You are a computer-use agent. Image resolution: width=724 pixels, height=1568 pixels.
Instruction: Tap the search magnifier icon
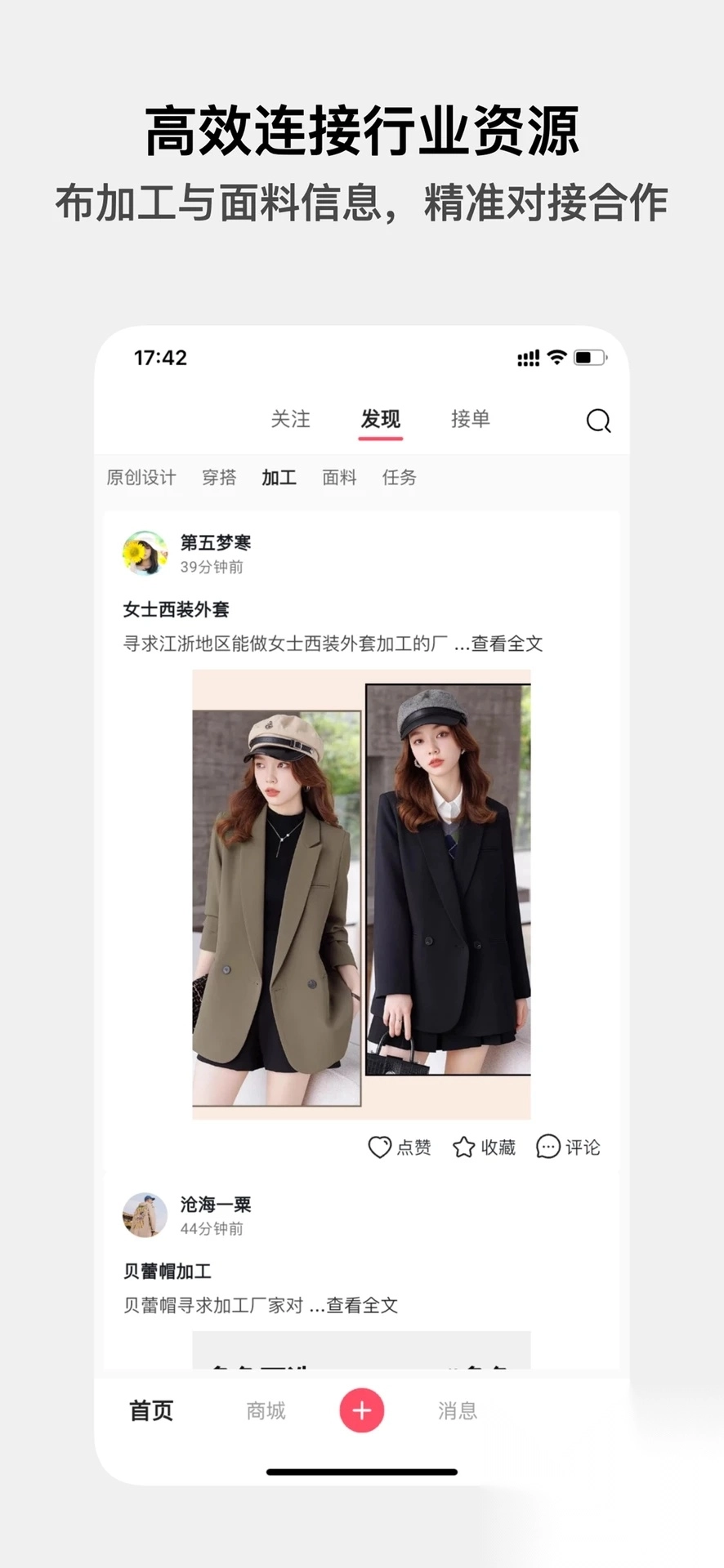(x=599, y=421)
